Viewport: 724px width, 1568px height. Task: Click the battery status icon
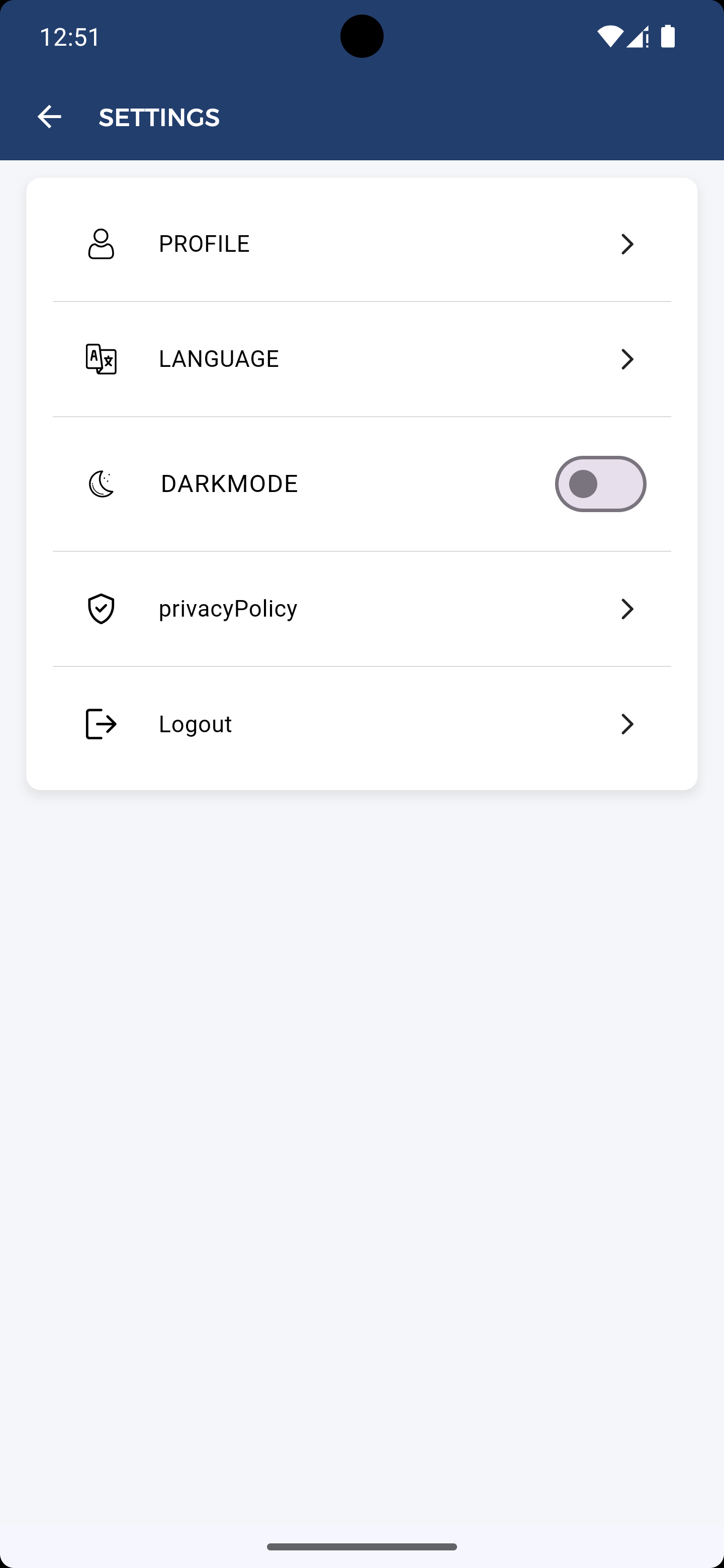[668, 37]
